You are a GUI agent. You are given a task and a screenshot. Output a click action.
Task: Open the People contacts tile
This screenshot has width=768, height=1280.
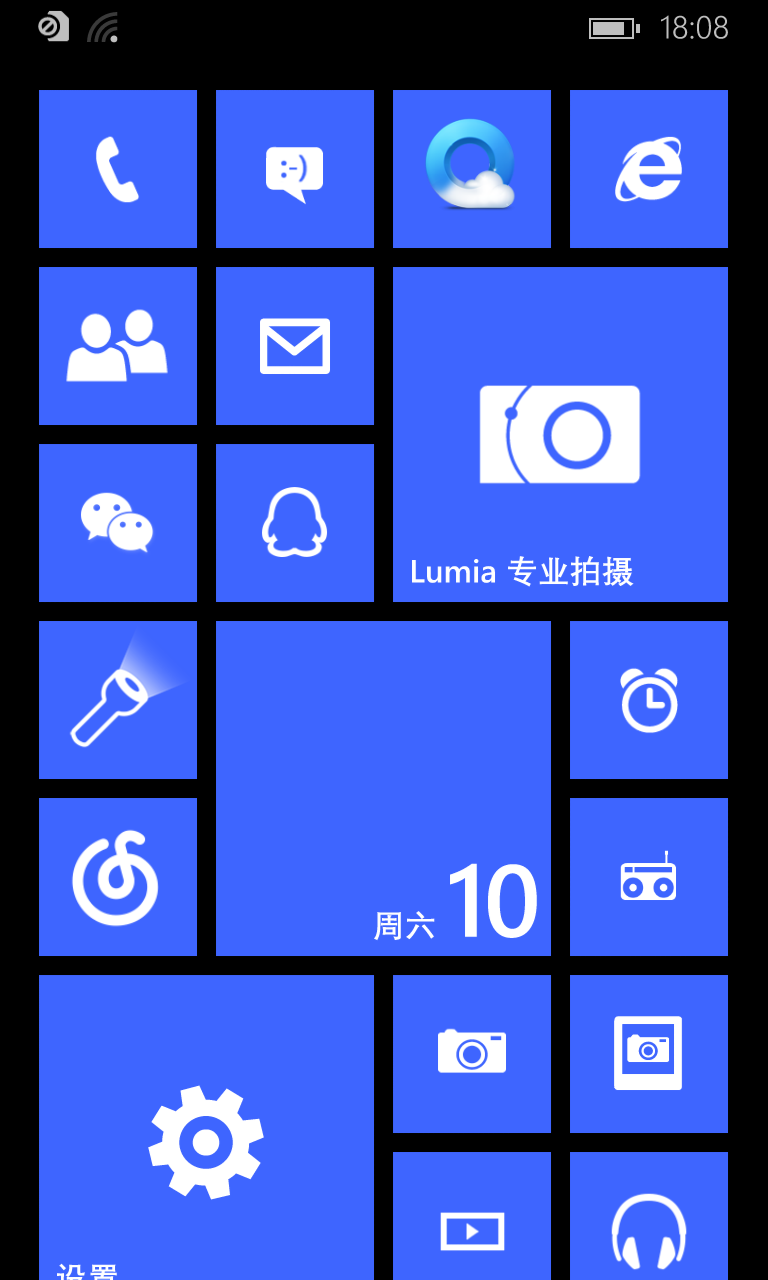click(x=118, y=346)
